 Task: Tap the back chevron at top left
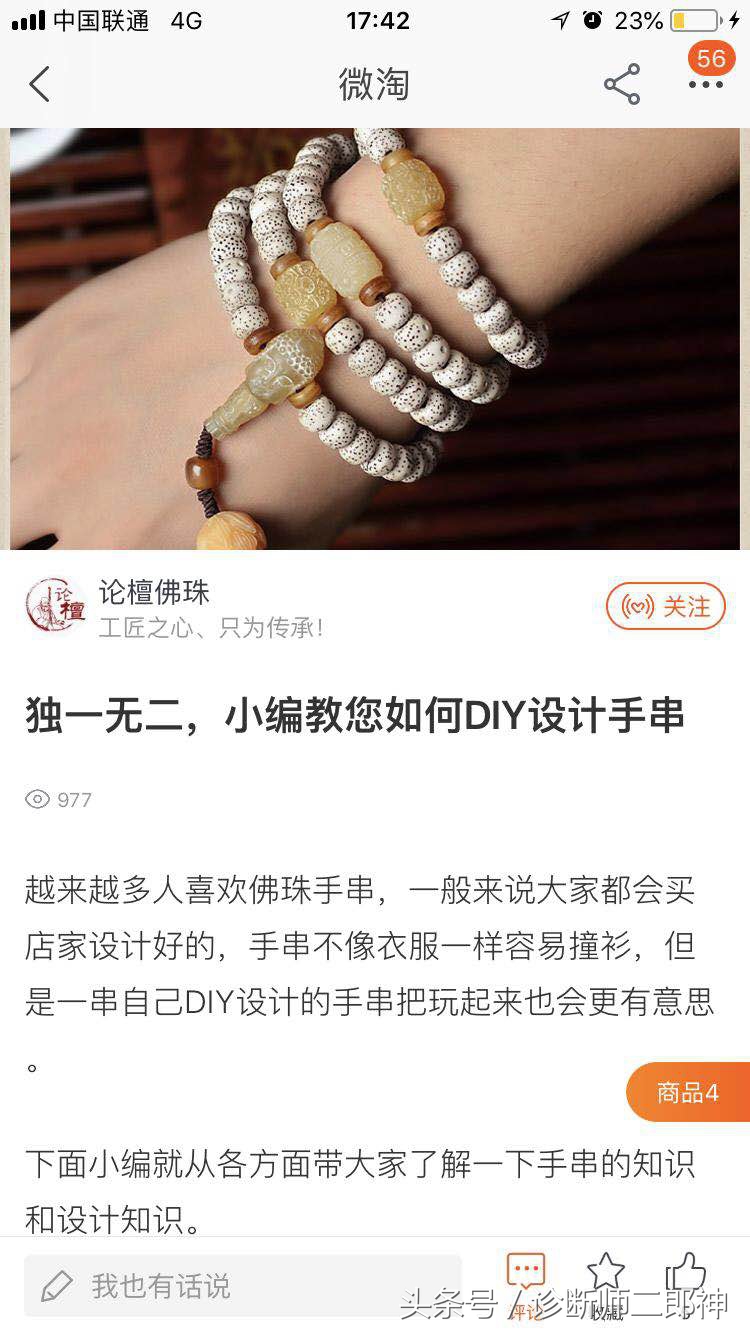coord(40,85)
